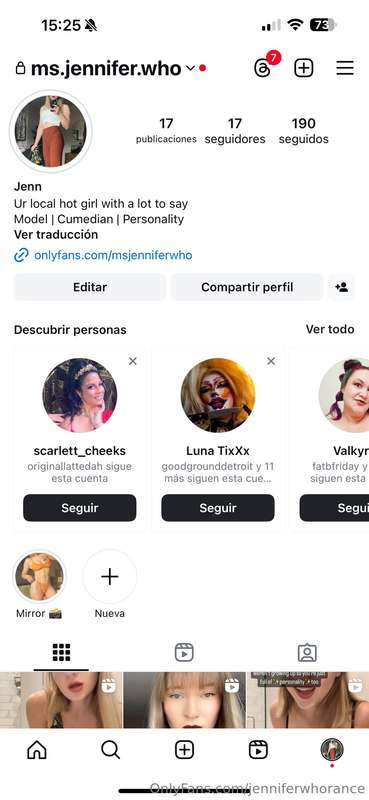The image size is (369, 800).
Task: Open the Threads icon with 7 notifications
Action: pos(263,67)
